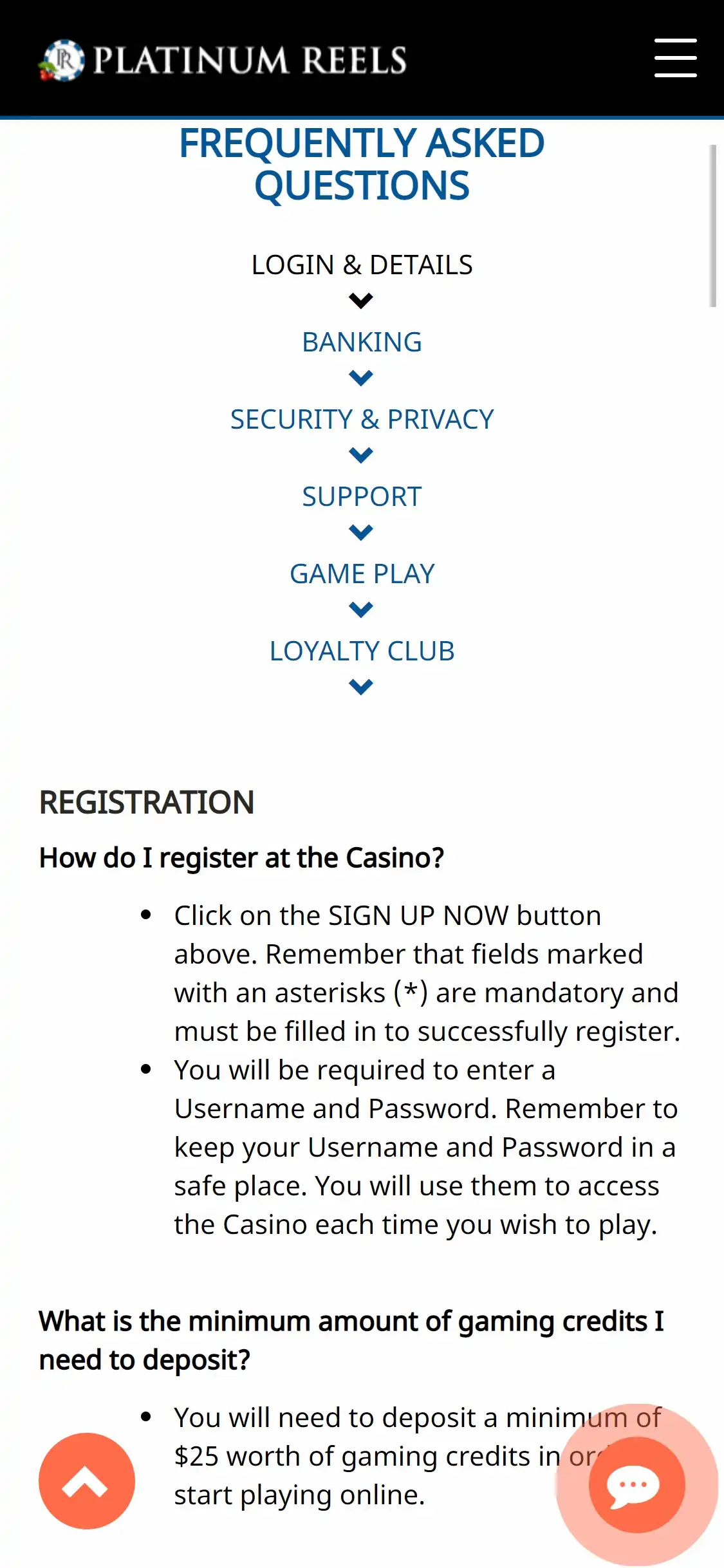
Task: Start a live chat
Action: (x=636, y=1485)
